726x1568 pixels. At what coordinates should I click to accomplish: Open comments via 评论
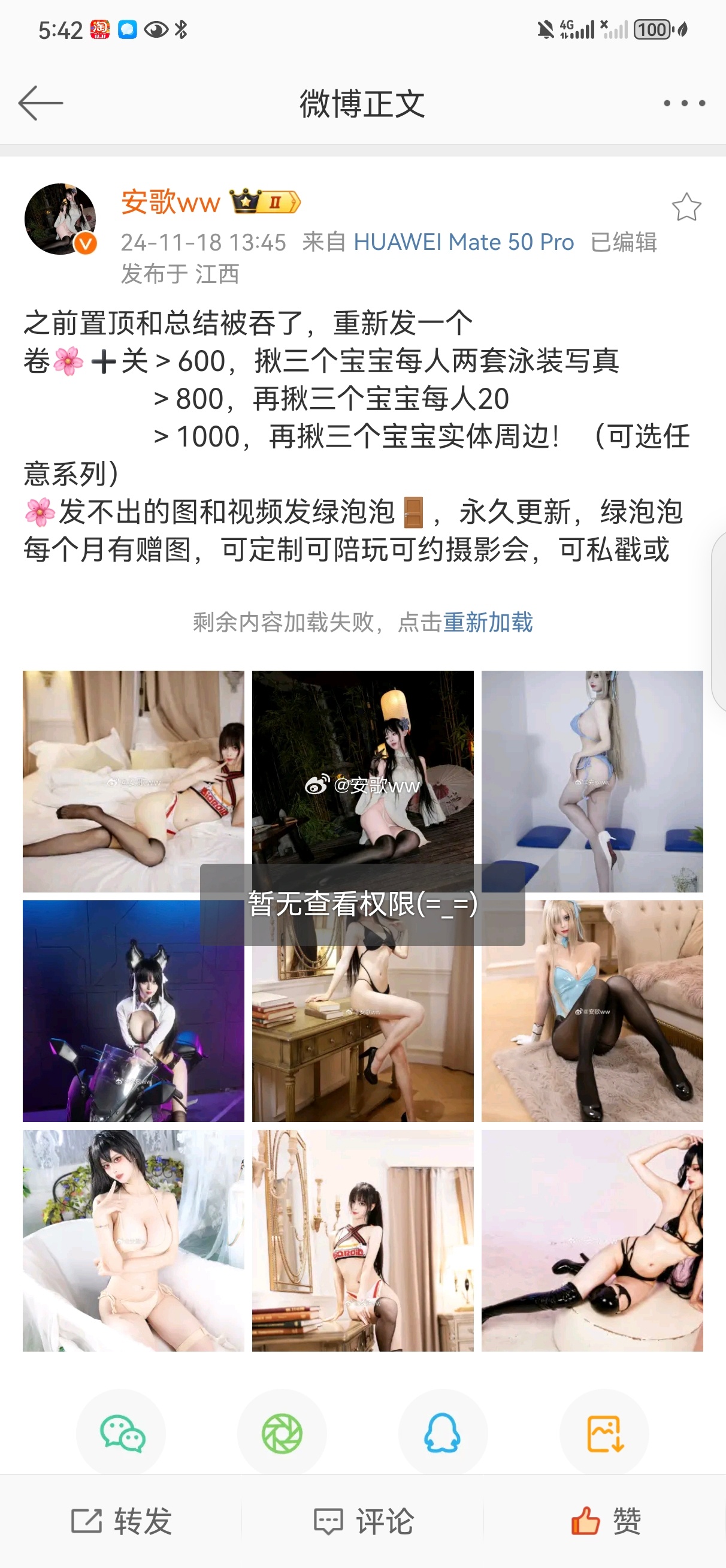tap(364, 1521)
